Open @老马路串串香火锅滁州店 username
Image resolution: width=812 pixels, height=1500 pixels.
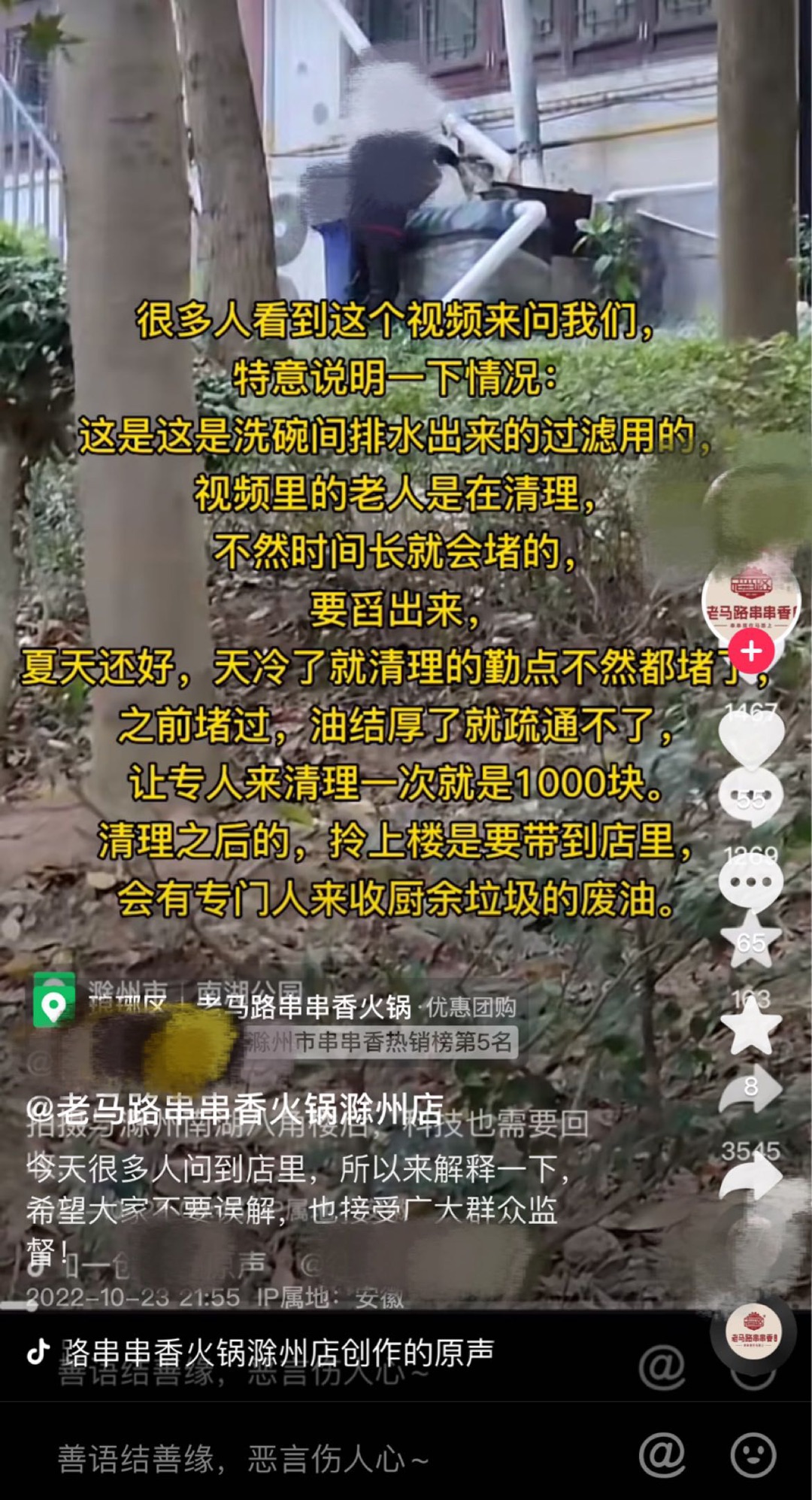pos(235,1109)
